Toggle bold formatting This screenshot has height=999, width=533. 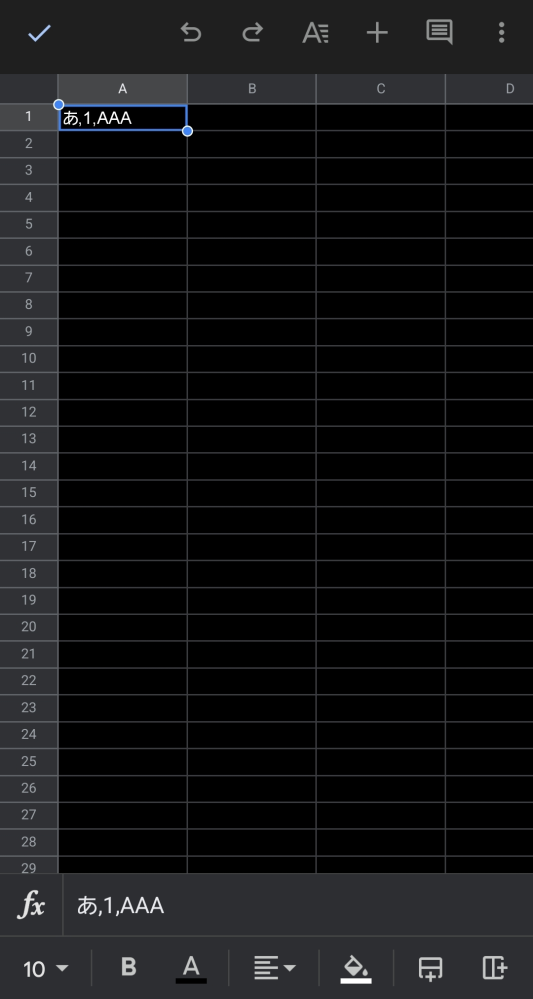click(x=129, y=967)
